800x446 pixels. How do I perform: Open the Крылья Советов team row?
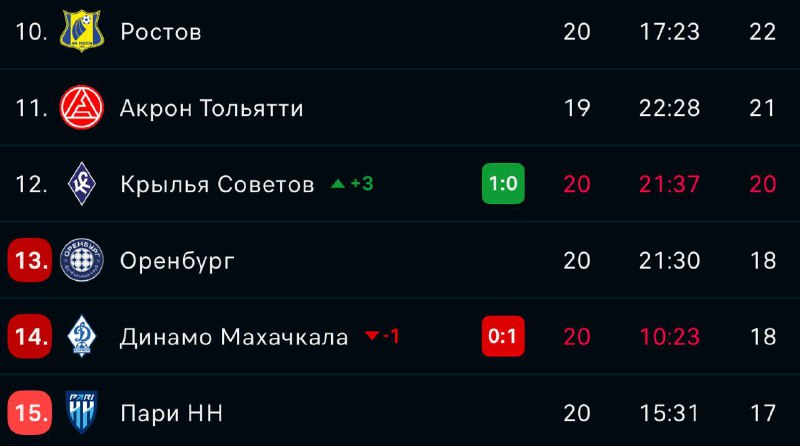[x=217, y=184]
